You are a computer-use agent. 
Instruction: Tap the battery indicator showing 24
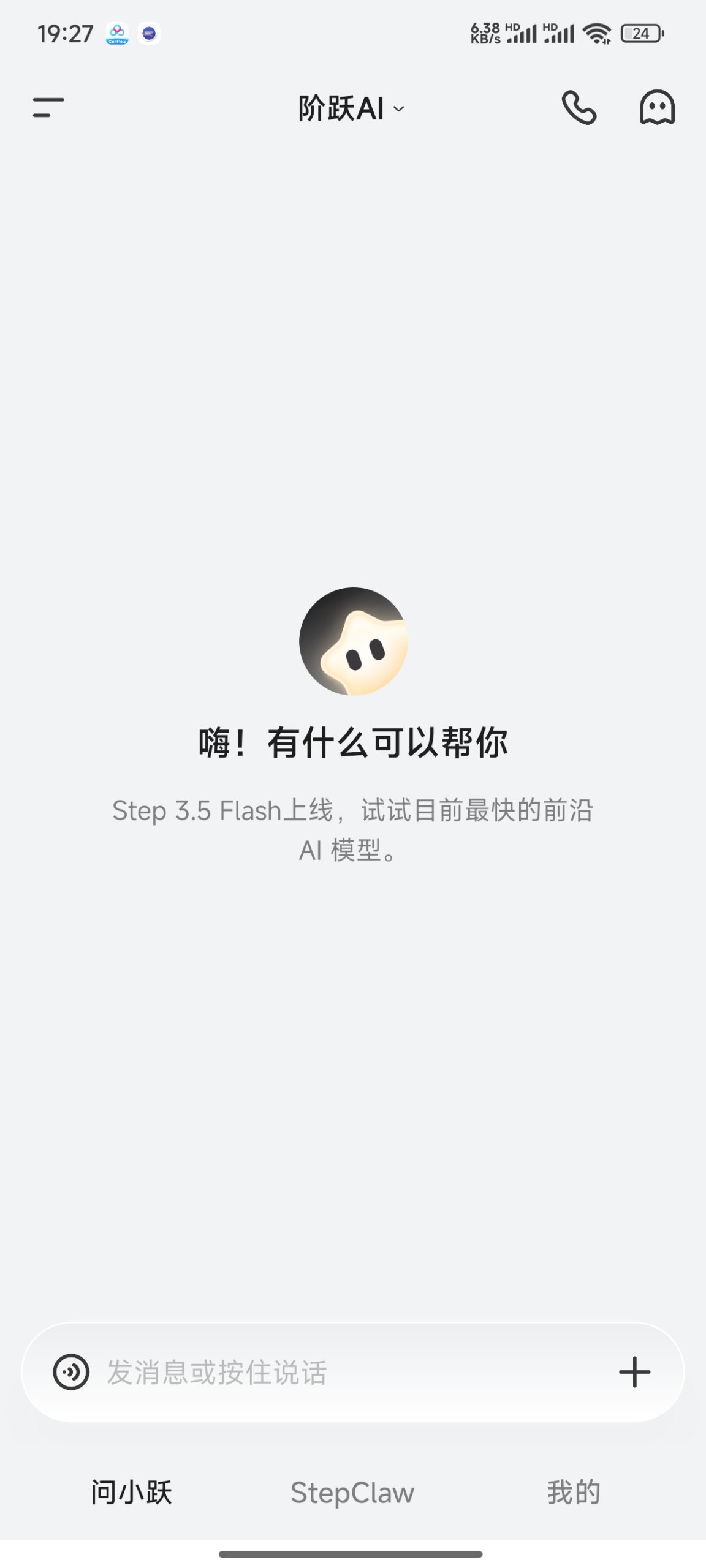click(x=642, y=34)
